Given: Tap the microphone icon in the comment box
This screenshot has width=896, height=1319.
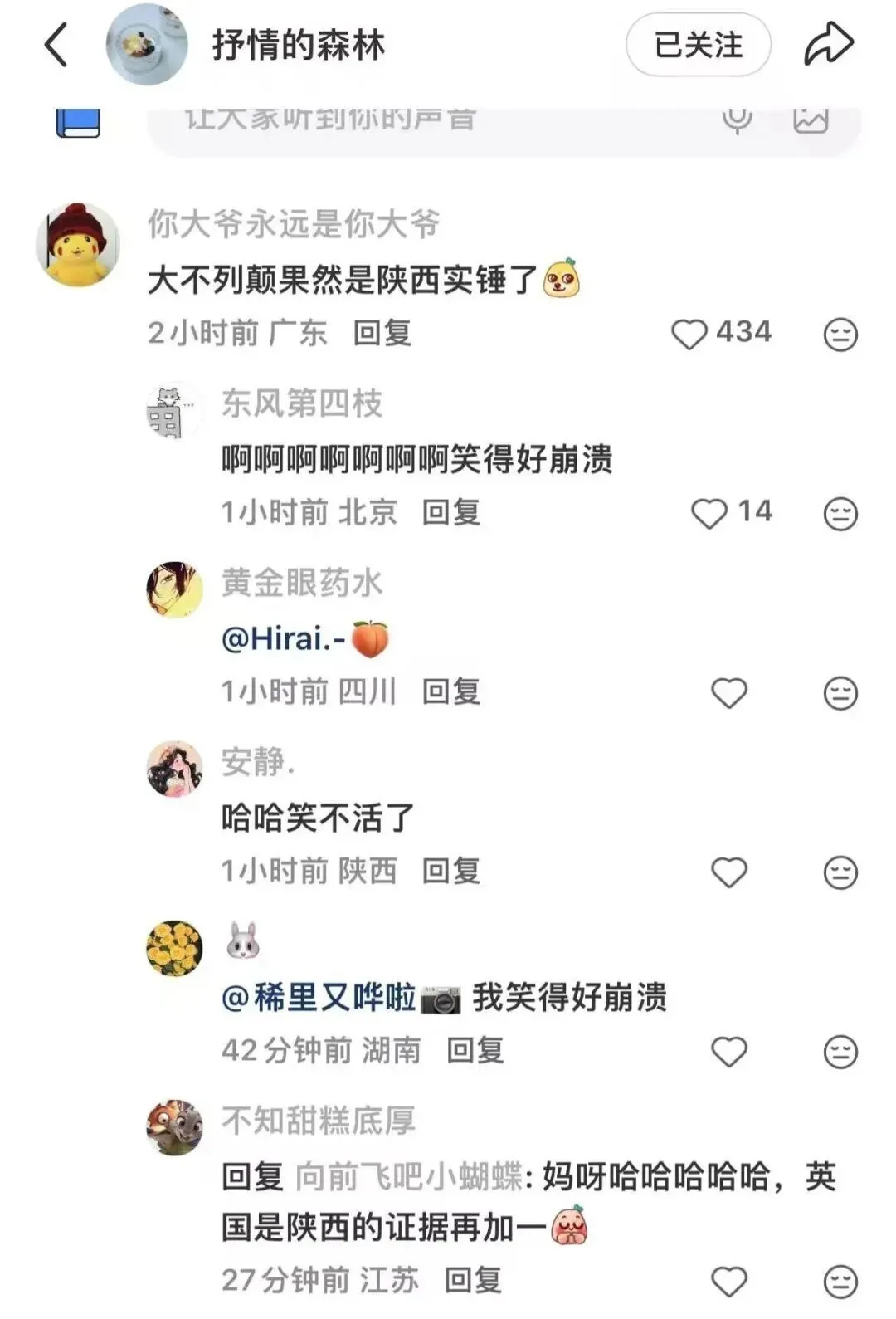Looking at the screenshot, I should coord(737,120).
